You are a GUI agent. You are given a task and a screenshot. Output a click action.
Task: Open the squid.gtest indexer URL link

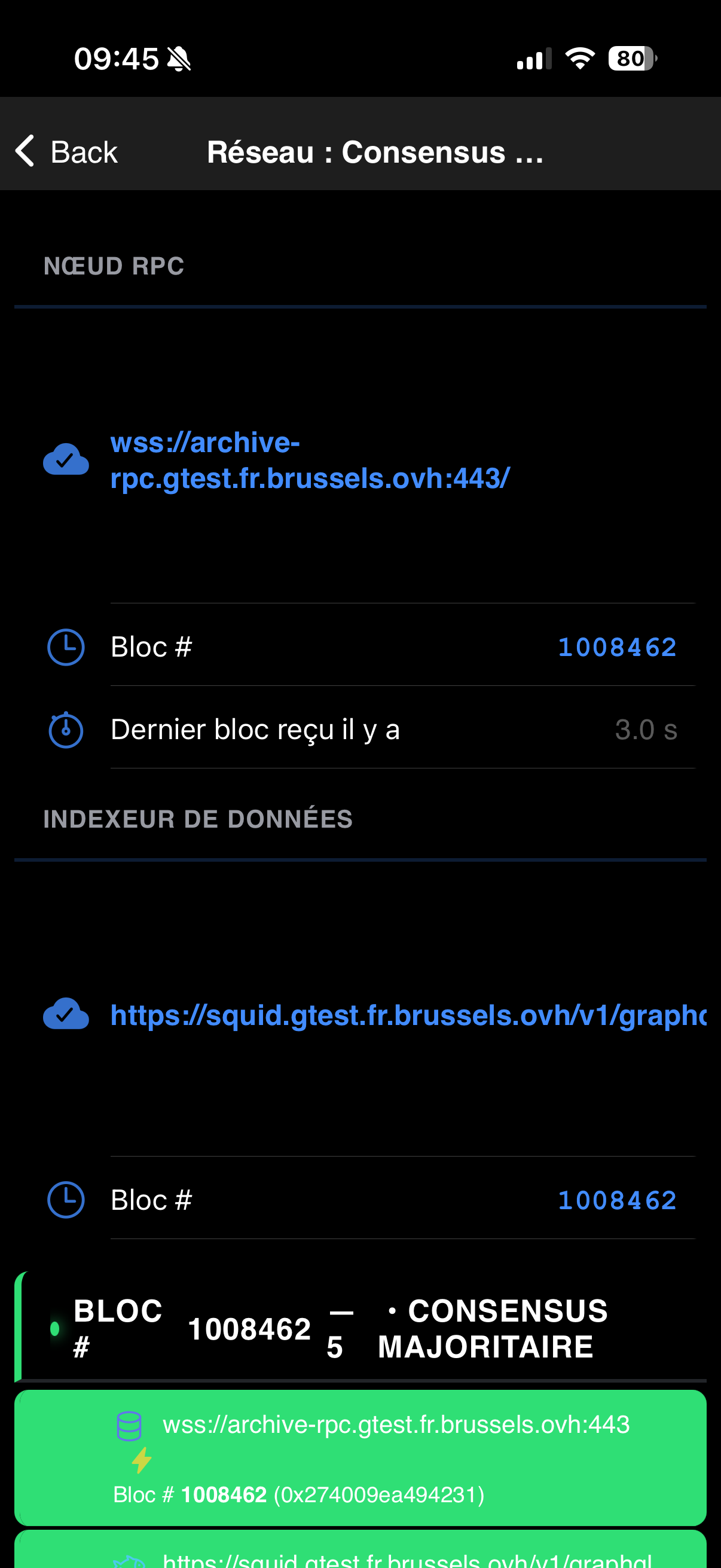click(408, 1015)
